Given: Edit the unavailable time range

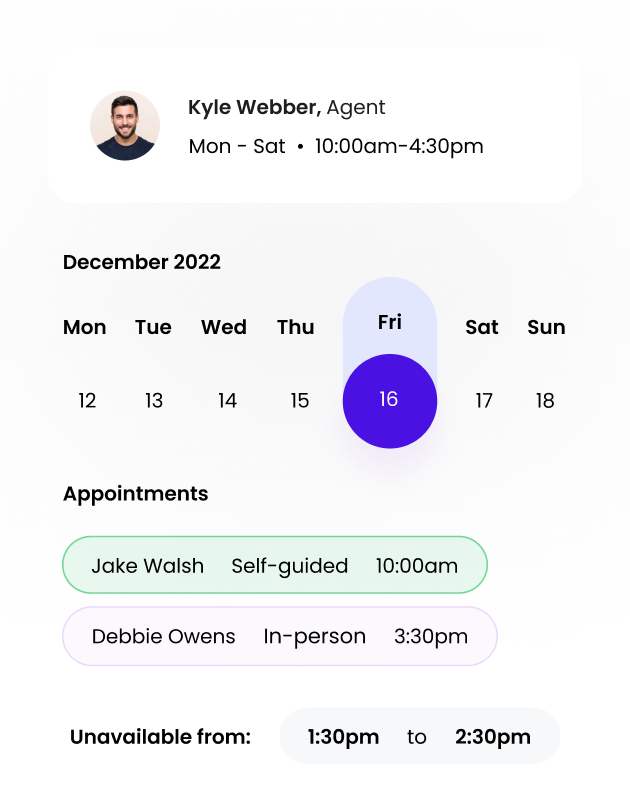Looking at the screenshot, I should 419,737.
